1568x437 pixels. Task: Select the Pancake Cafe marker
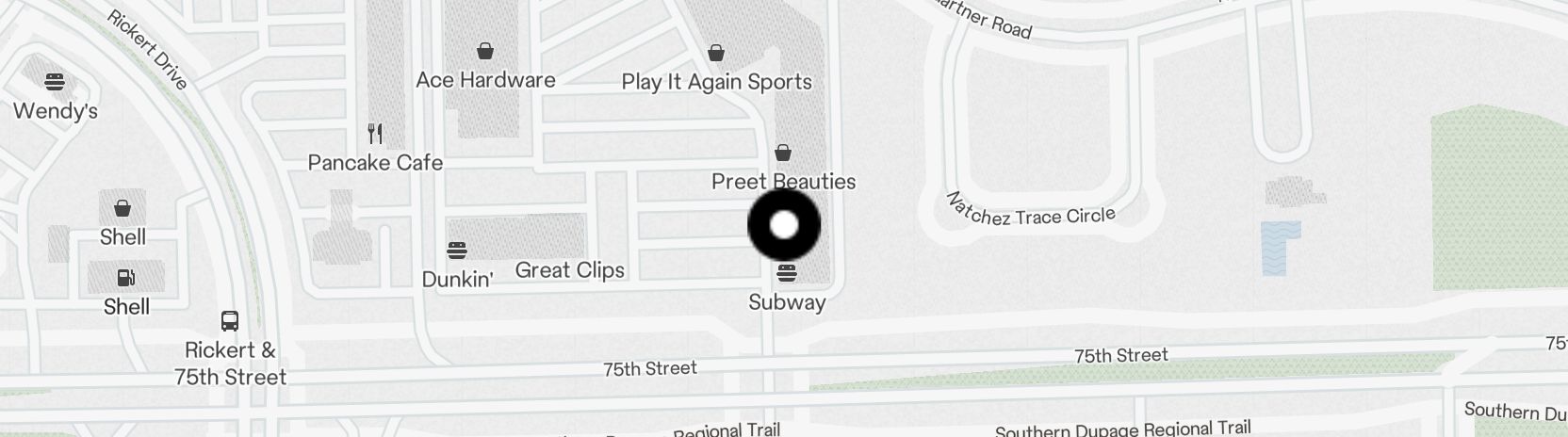(x=375, y=133)
